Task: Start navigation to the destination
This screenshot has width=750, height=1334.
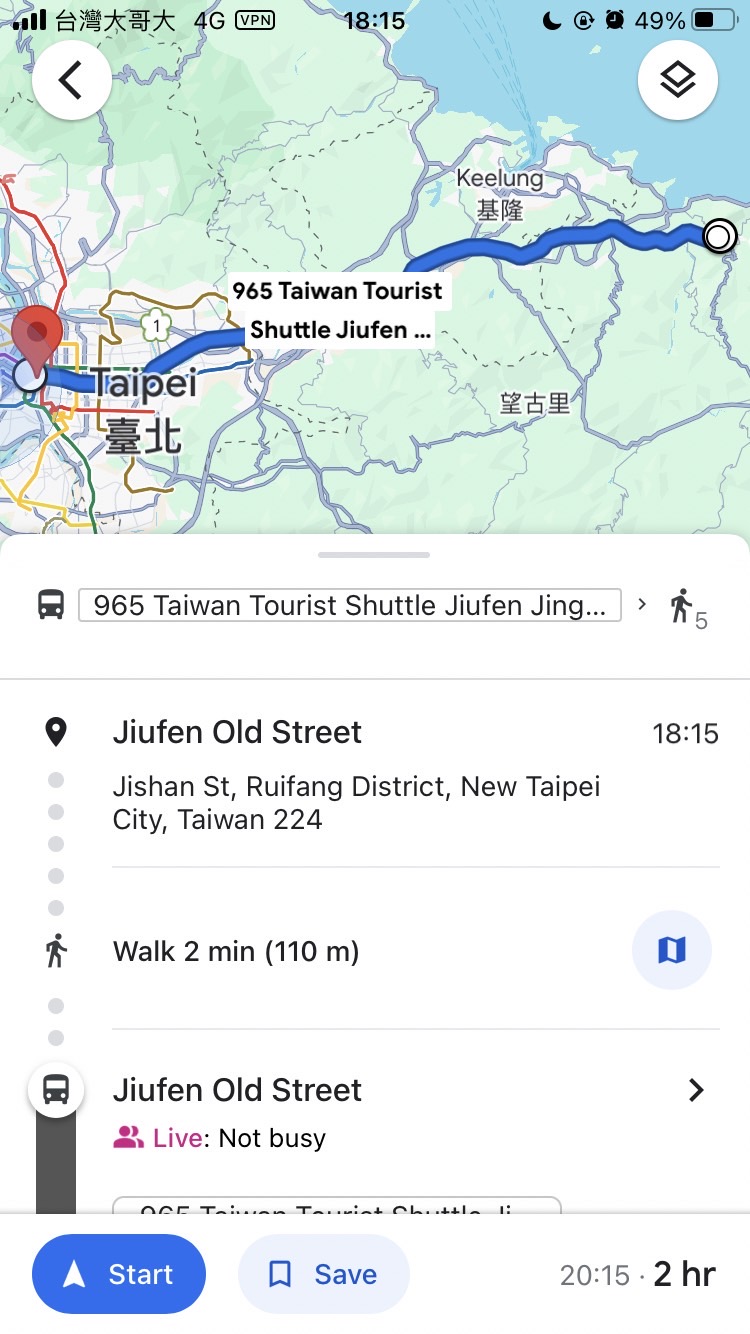Action: pos(119,1274)
